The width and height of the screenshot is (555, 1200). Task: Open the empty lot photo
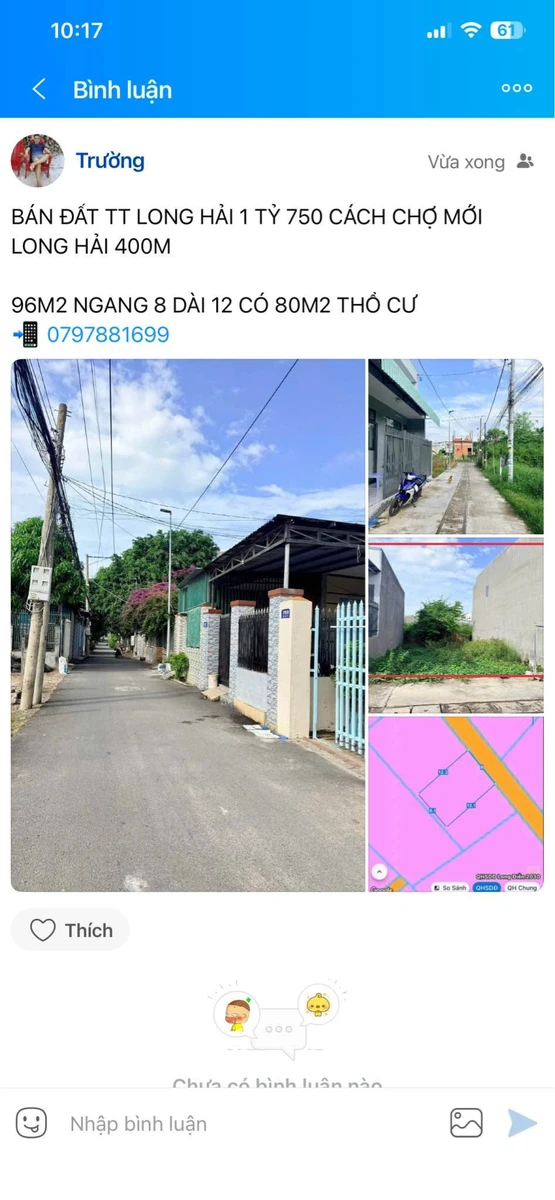tap(456, 626)
